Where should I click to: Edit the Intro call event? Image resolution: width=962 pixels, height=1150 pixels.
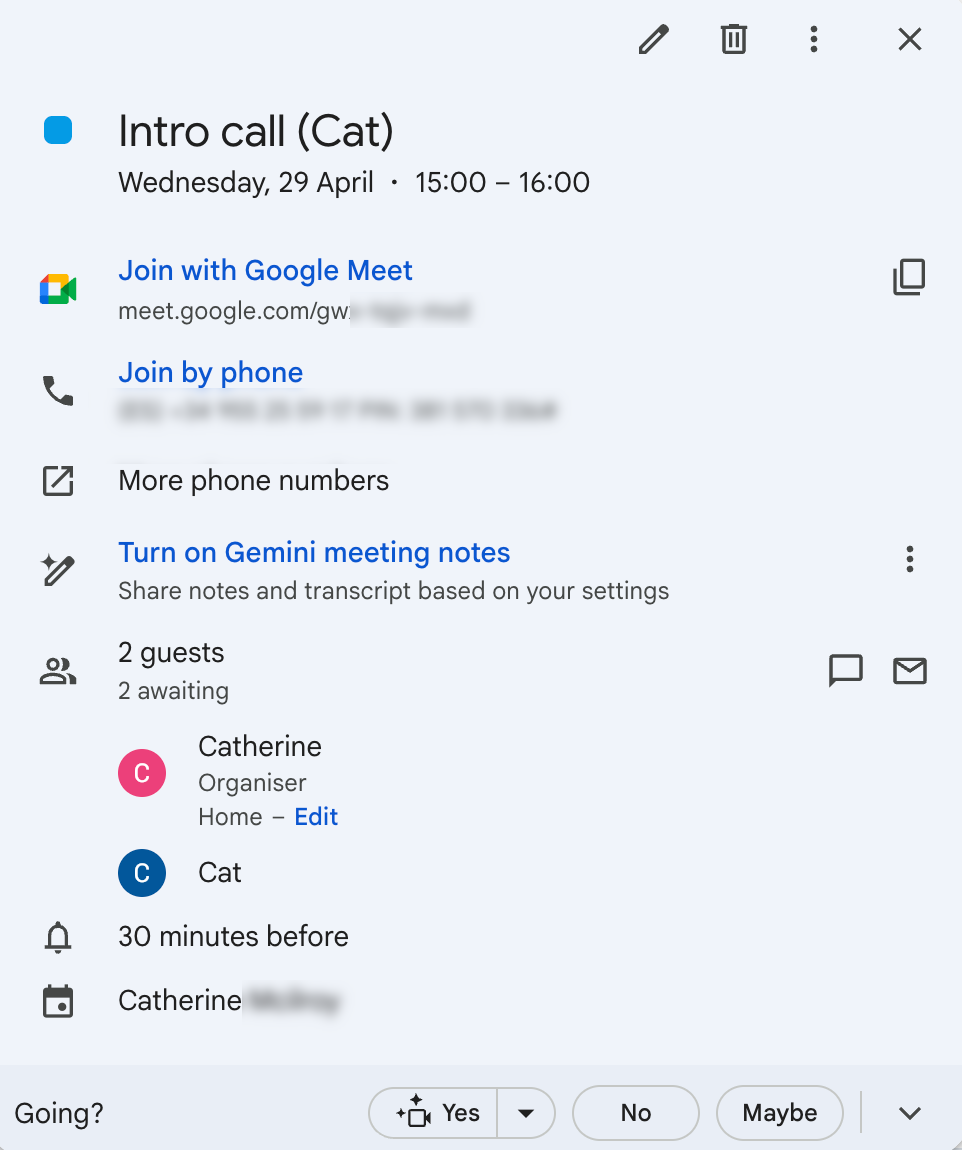653,40
